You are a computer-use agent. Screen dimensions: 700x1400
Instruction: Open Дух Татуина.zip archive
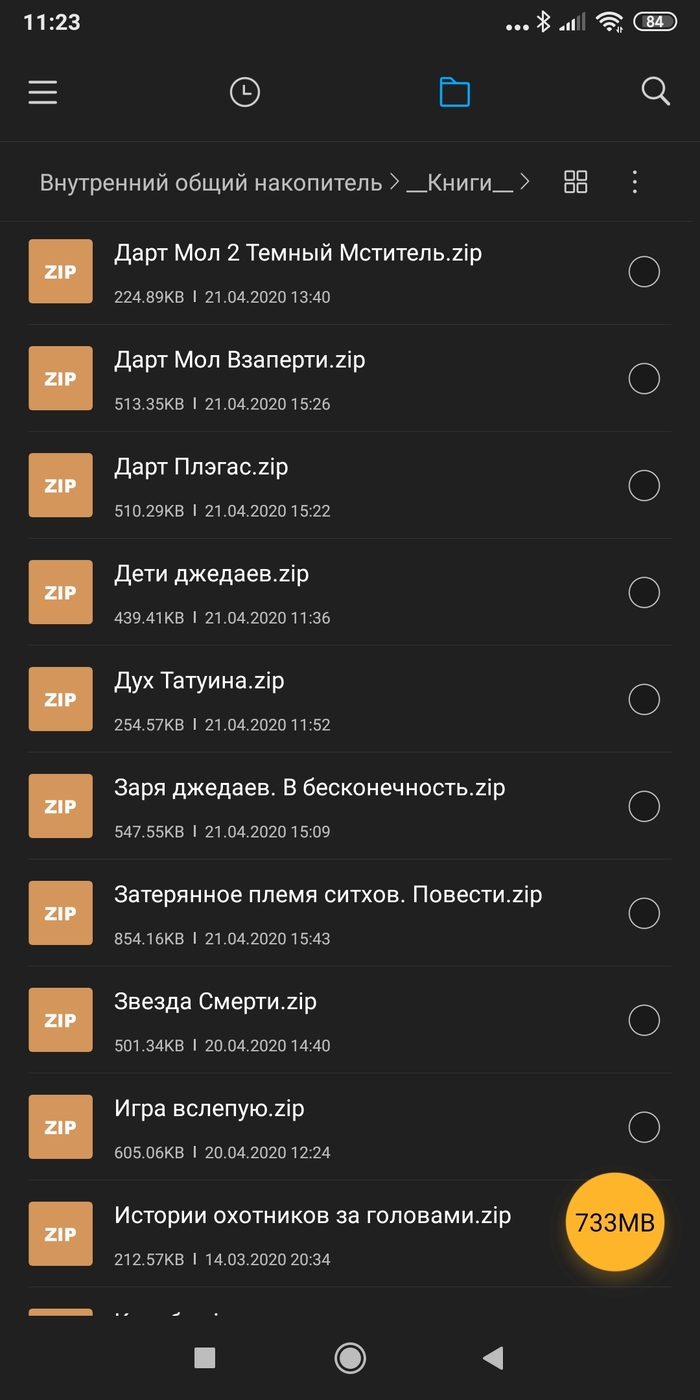199,681
